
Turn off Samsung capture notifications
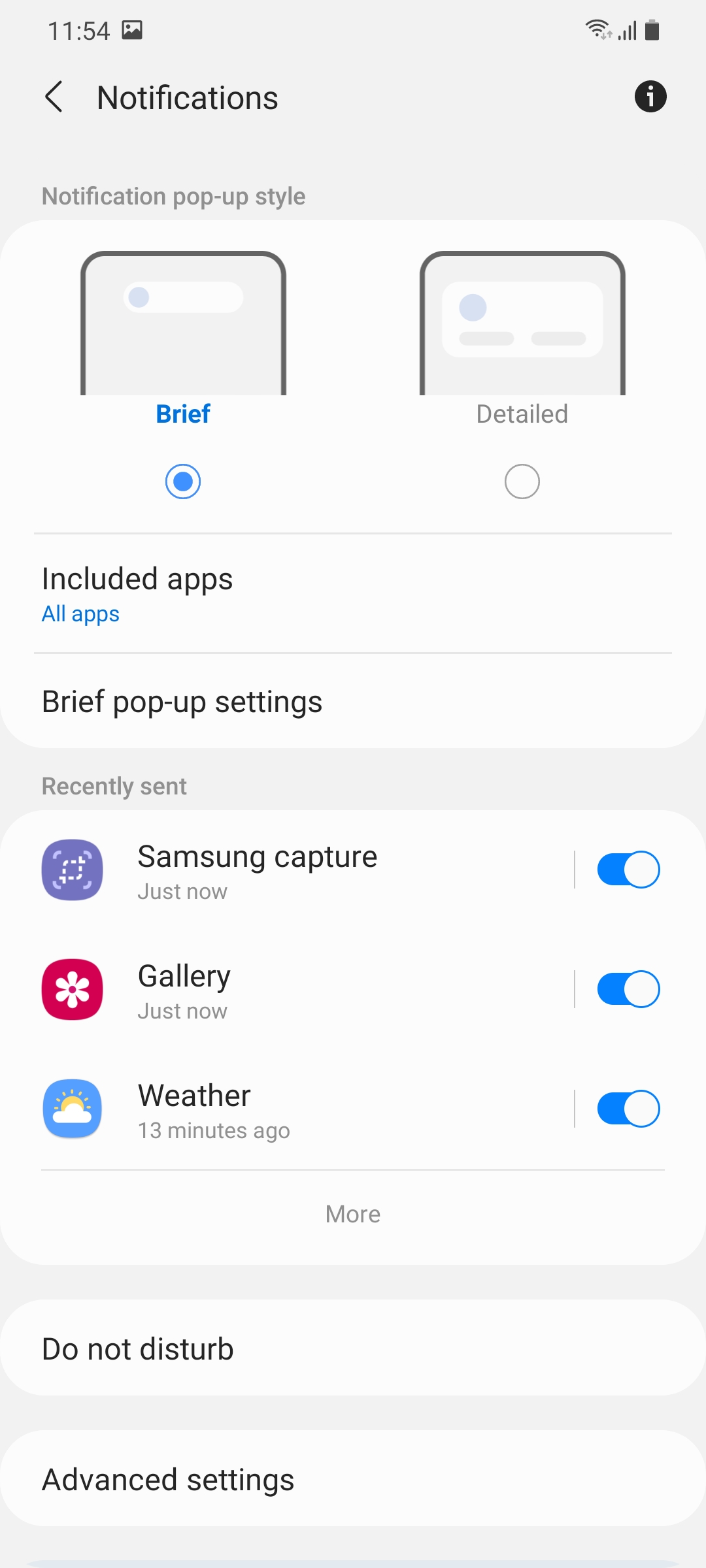[628, 870]
